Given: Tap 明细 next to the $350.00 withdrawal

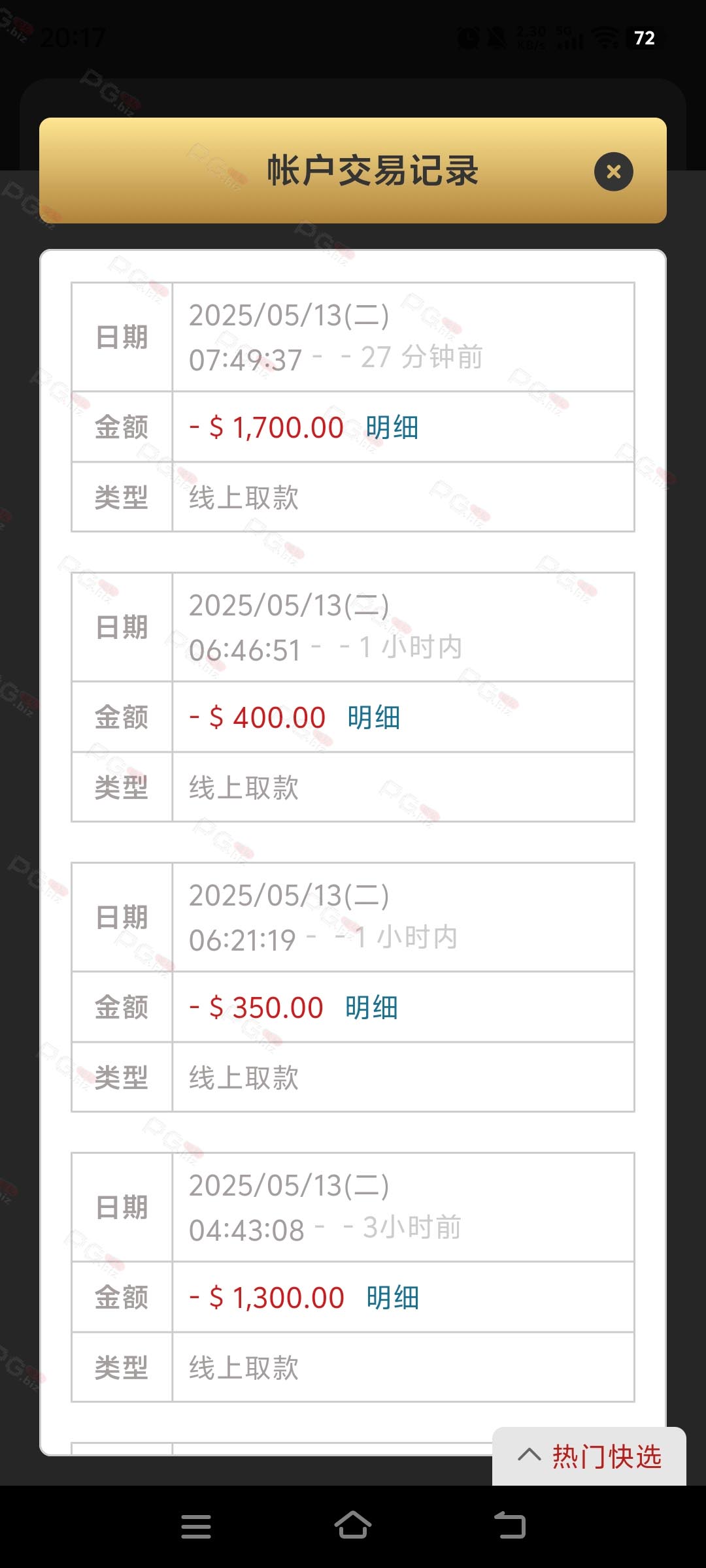Looking at the screenshot, I should 372,1008.
